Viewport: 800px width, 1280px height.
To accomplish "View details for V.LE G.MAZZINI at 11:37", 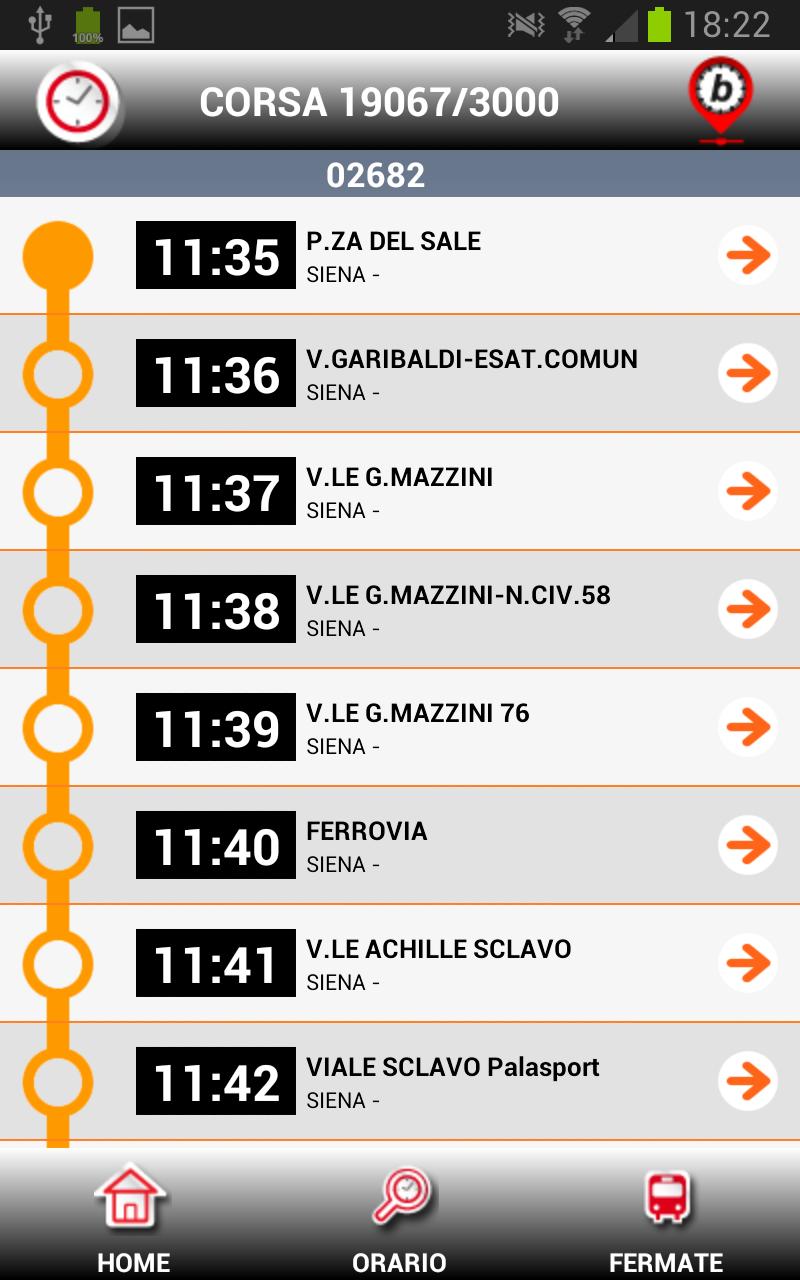I will (x=748, y=492).
